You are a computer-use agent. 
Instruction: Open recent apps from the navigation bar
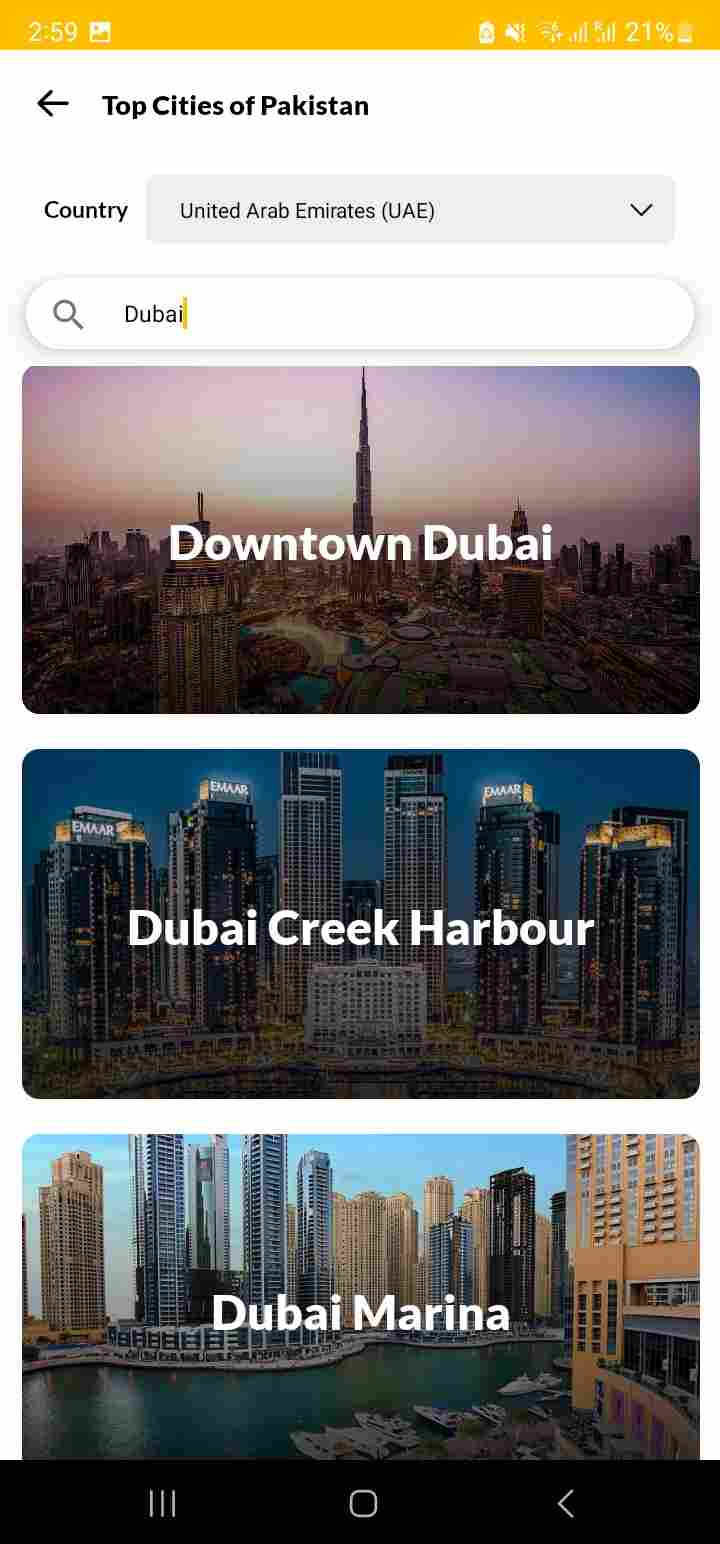(x=162, y=1503)
